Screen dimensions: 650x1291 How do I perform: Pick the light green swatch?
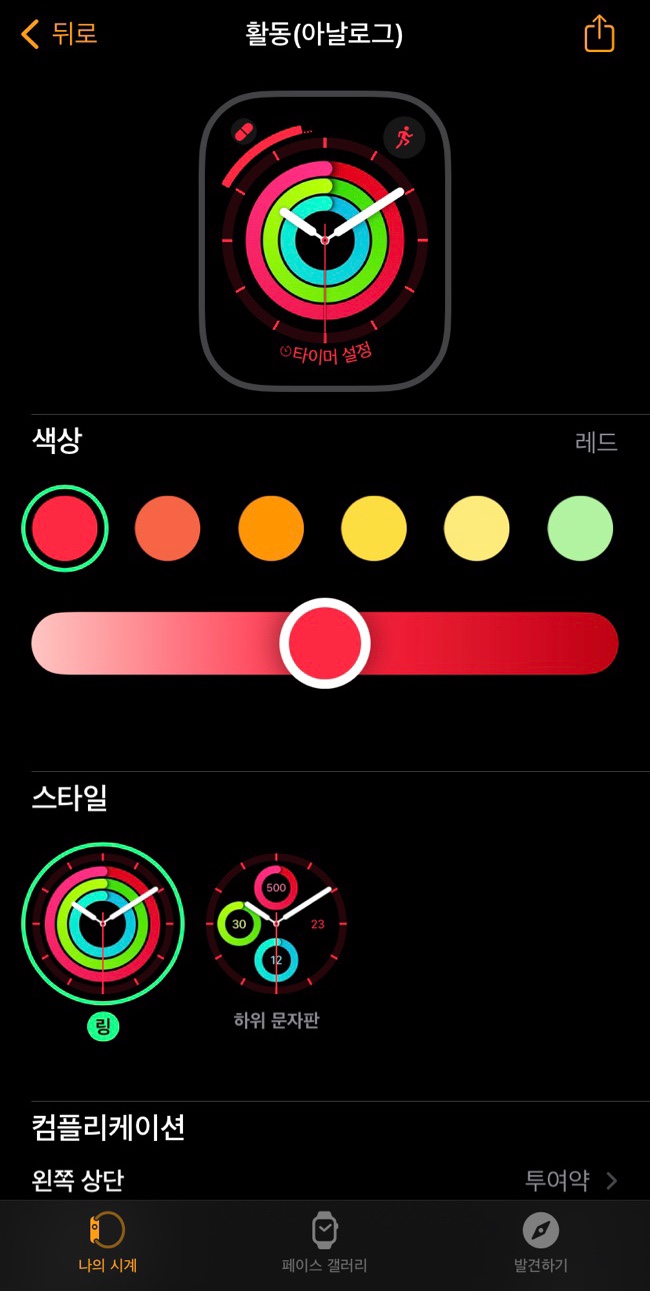tap(580, 527)
